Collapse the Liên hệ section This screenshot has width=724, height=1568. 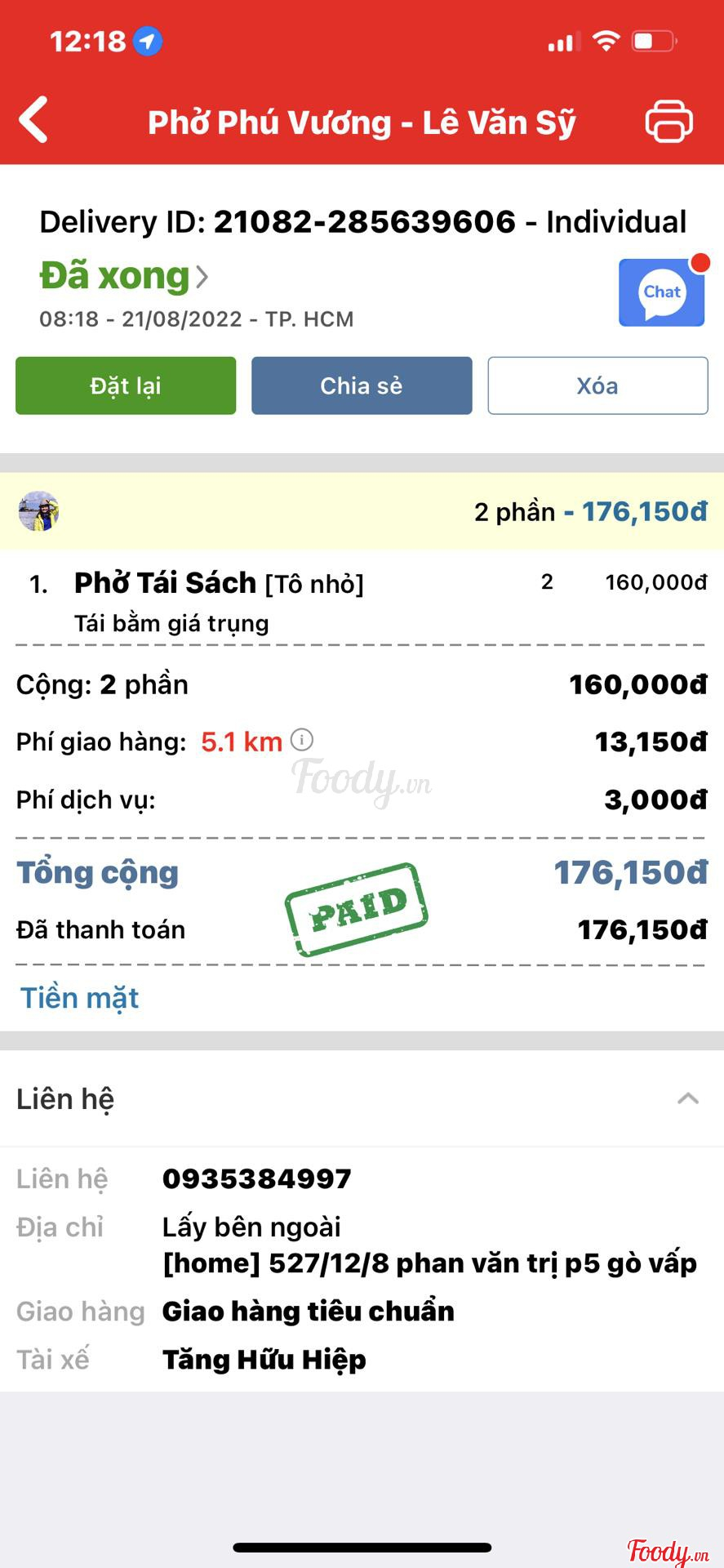point(688,1098)
